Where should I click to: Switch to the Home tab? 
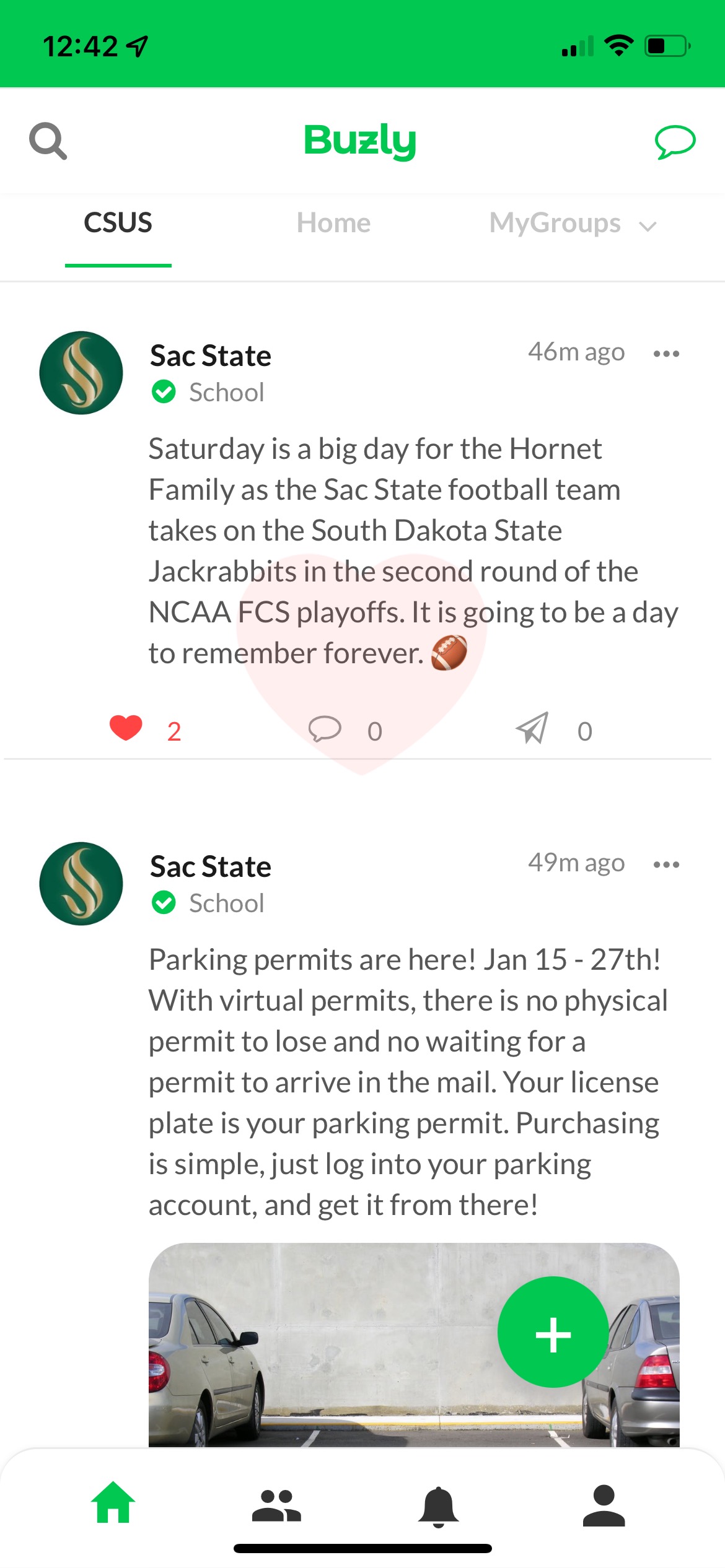[333, 223]
